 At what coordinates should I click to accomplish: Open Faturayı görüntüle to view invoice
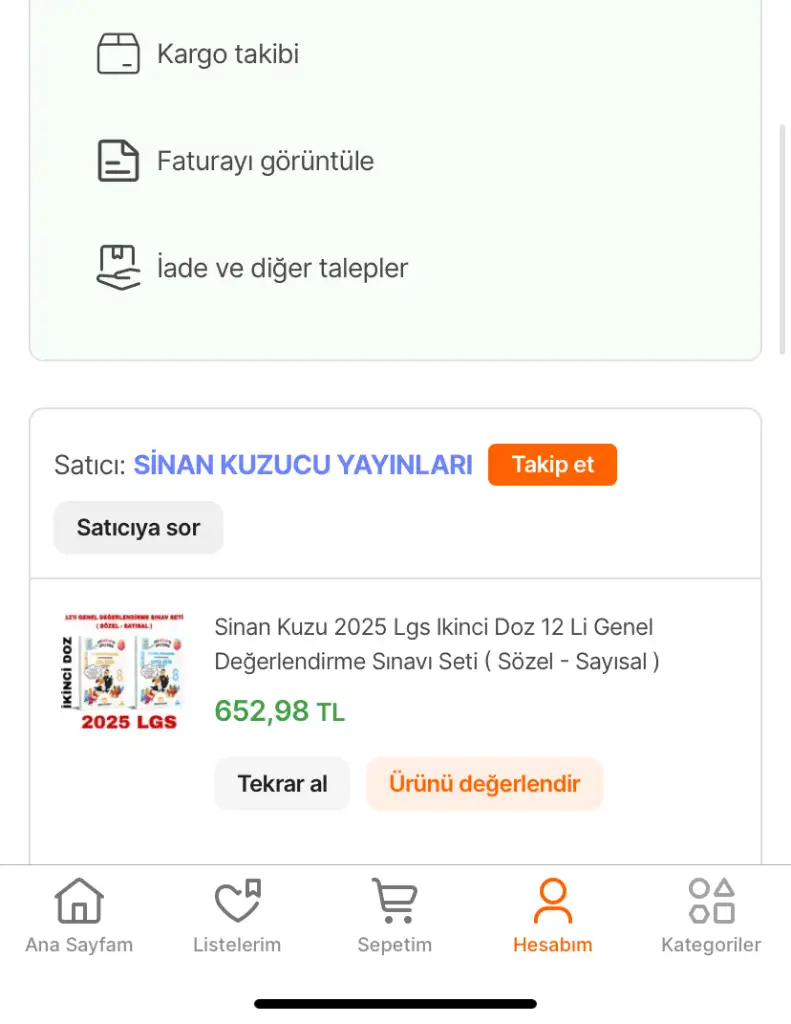[x=264, y=161]
